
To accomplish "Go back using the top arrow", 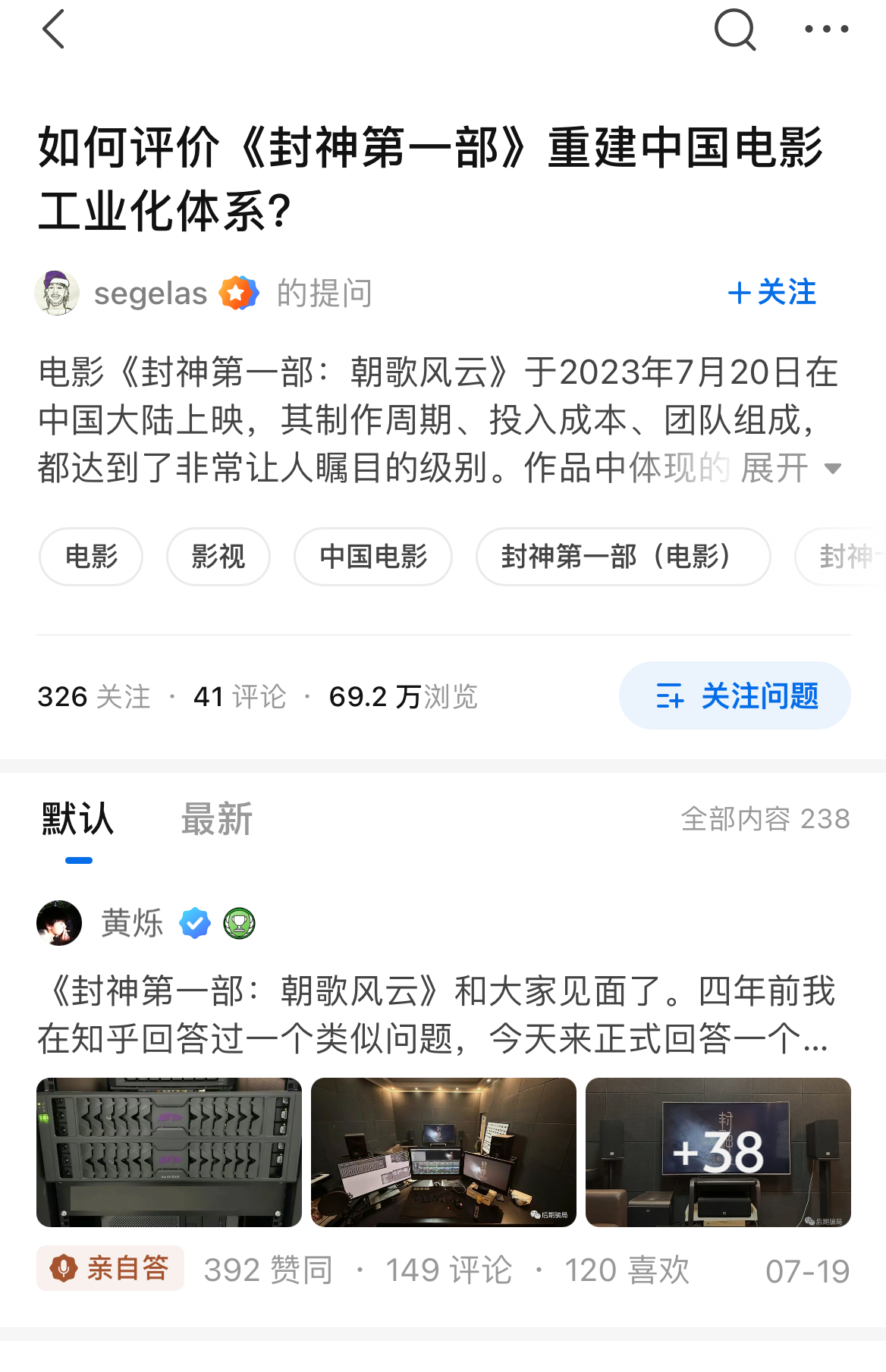I will click(x=53, y=30).
